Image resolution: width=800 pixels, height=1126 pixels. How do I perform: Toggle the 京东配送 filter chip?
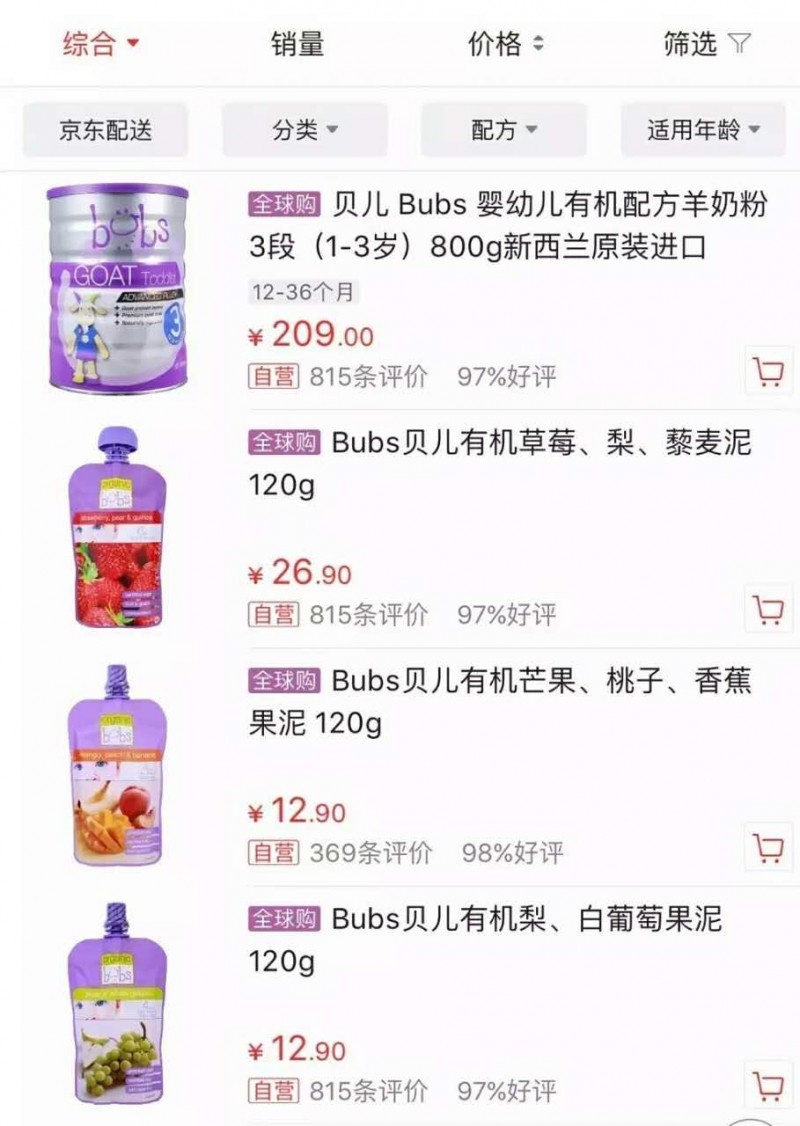[105, 130]
